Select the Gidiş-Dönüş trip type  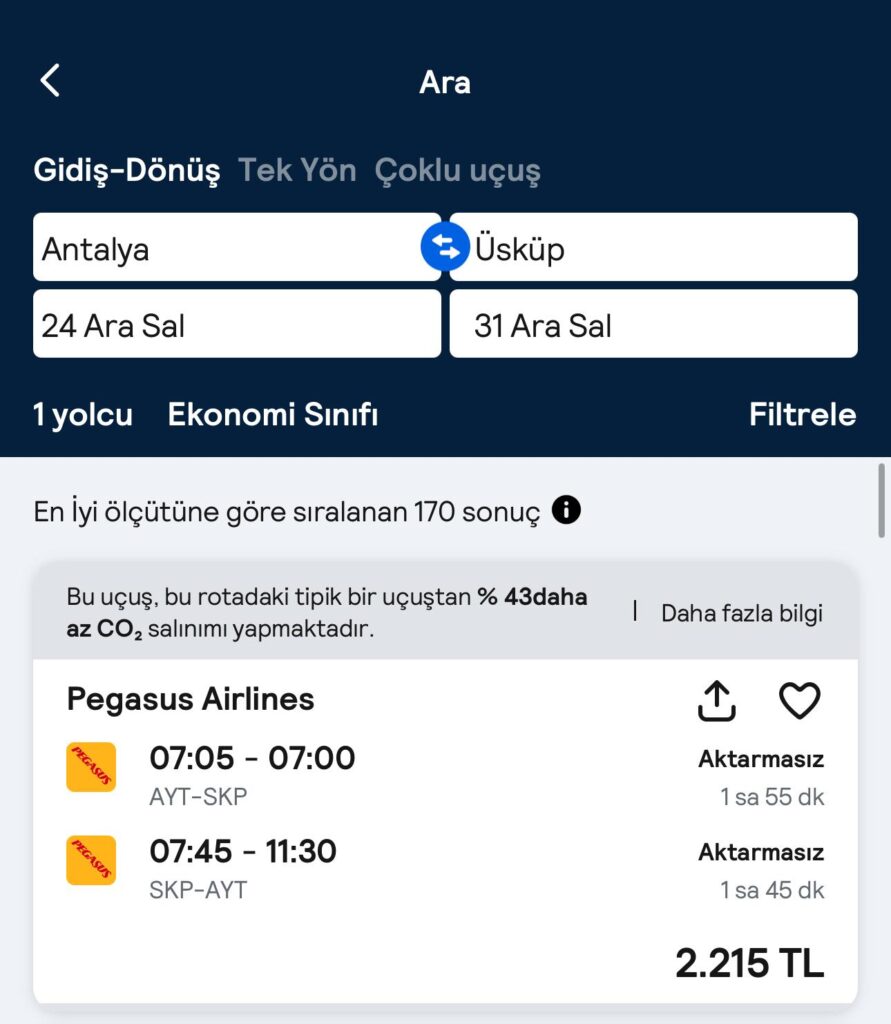point(127,171)
